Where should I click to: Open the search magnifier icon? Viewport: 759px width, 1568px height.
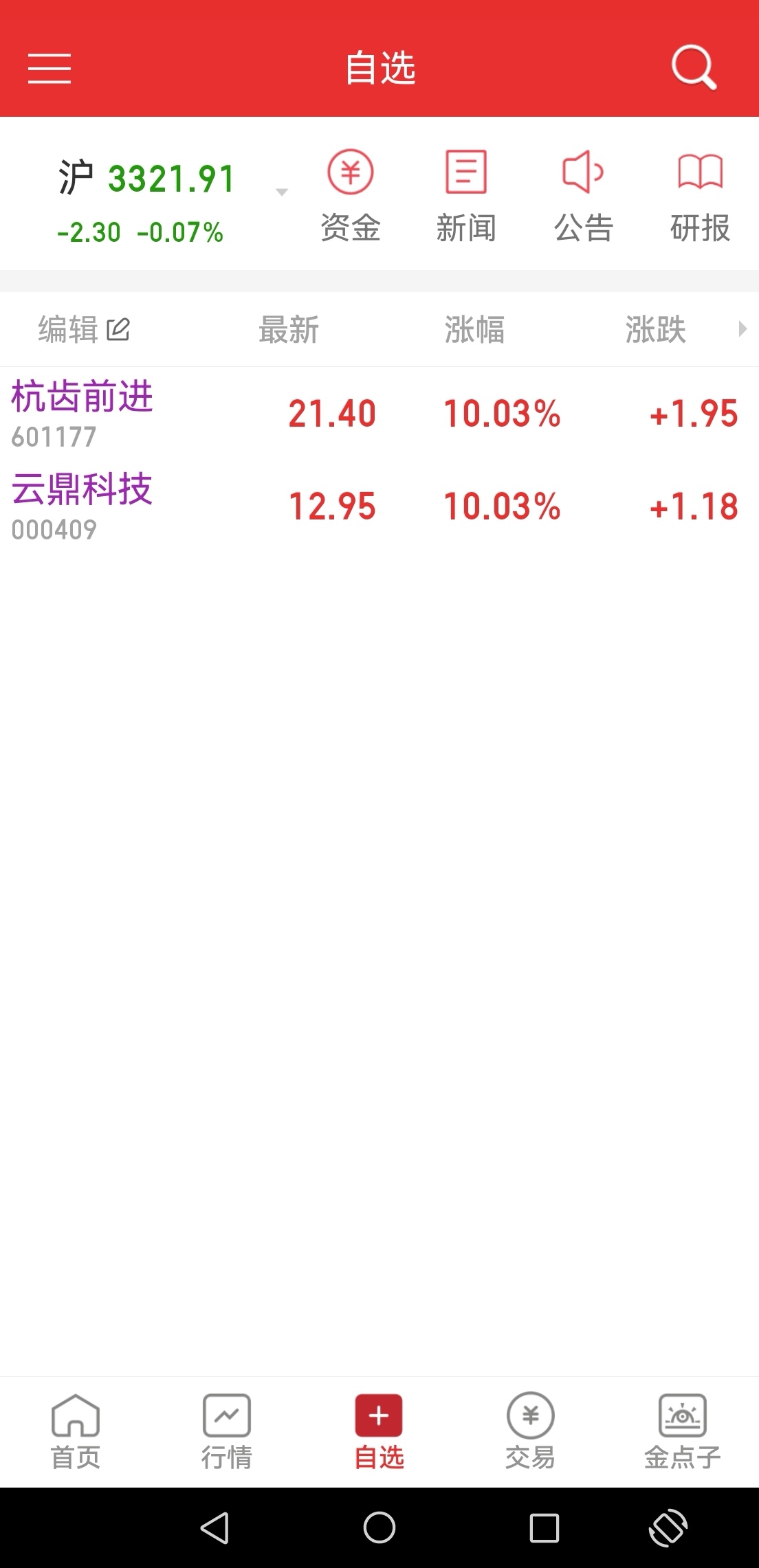[694, 68]
